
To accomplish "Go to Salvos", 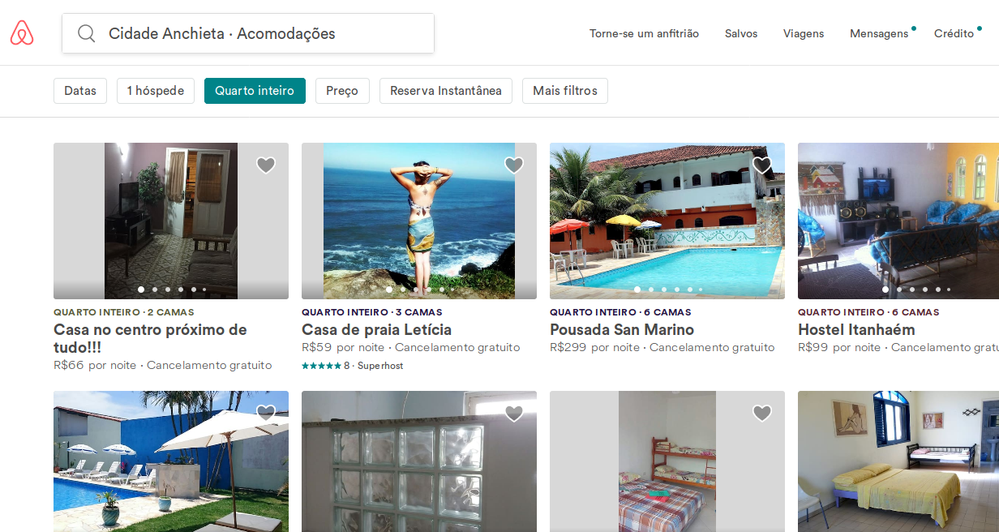I will 741,34.
